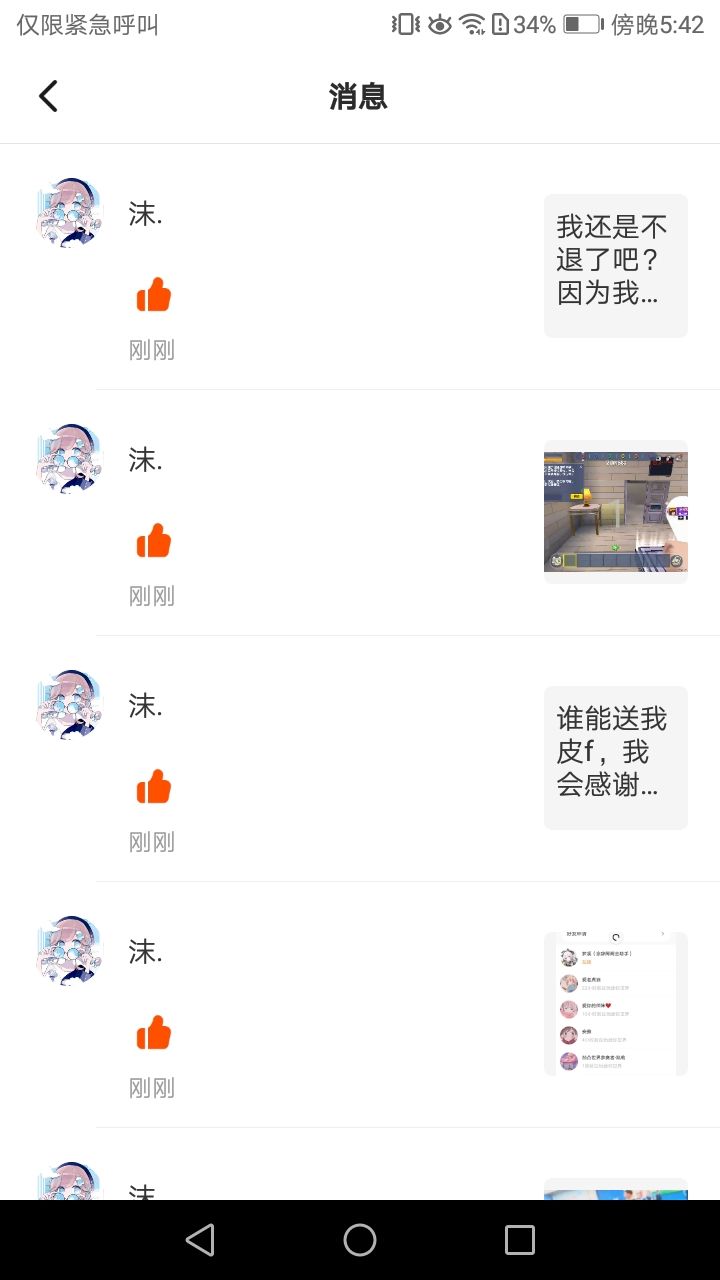Open 沫.'s avatar on the 我还是不退了吧 notification
The width and height of the screenshot is (720, 1280).
point(69,213)
